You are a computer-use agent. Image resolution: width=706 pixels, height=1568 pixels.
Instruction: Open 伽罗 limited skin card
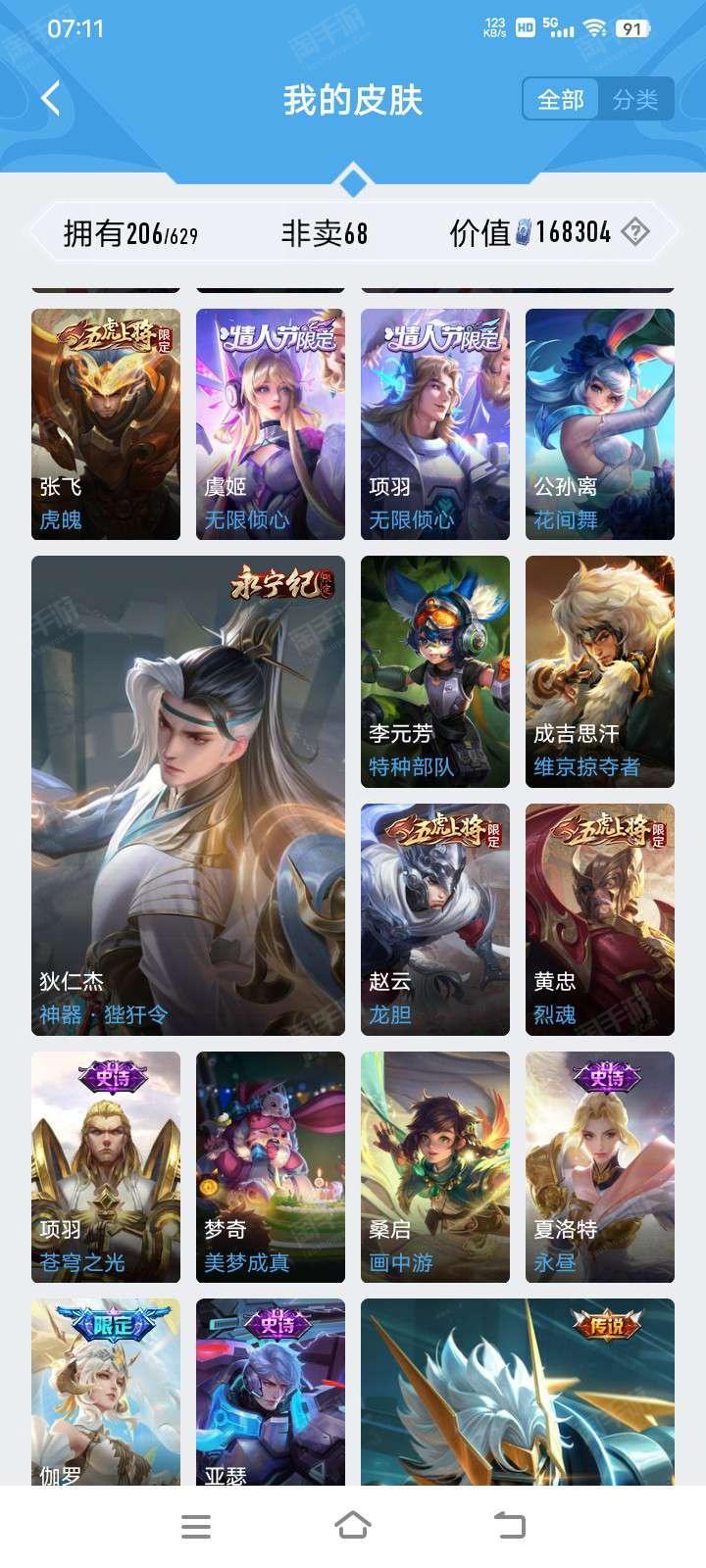tap(106, 1392)
